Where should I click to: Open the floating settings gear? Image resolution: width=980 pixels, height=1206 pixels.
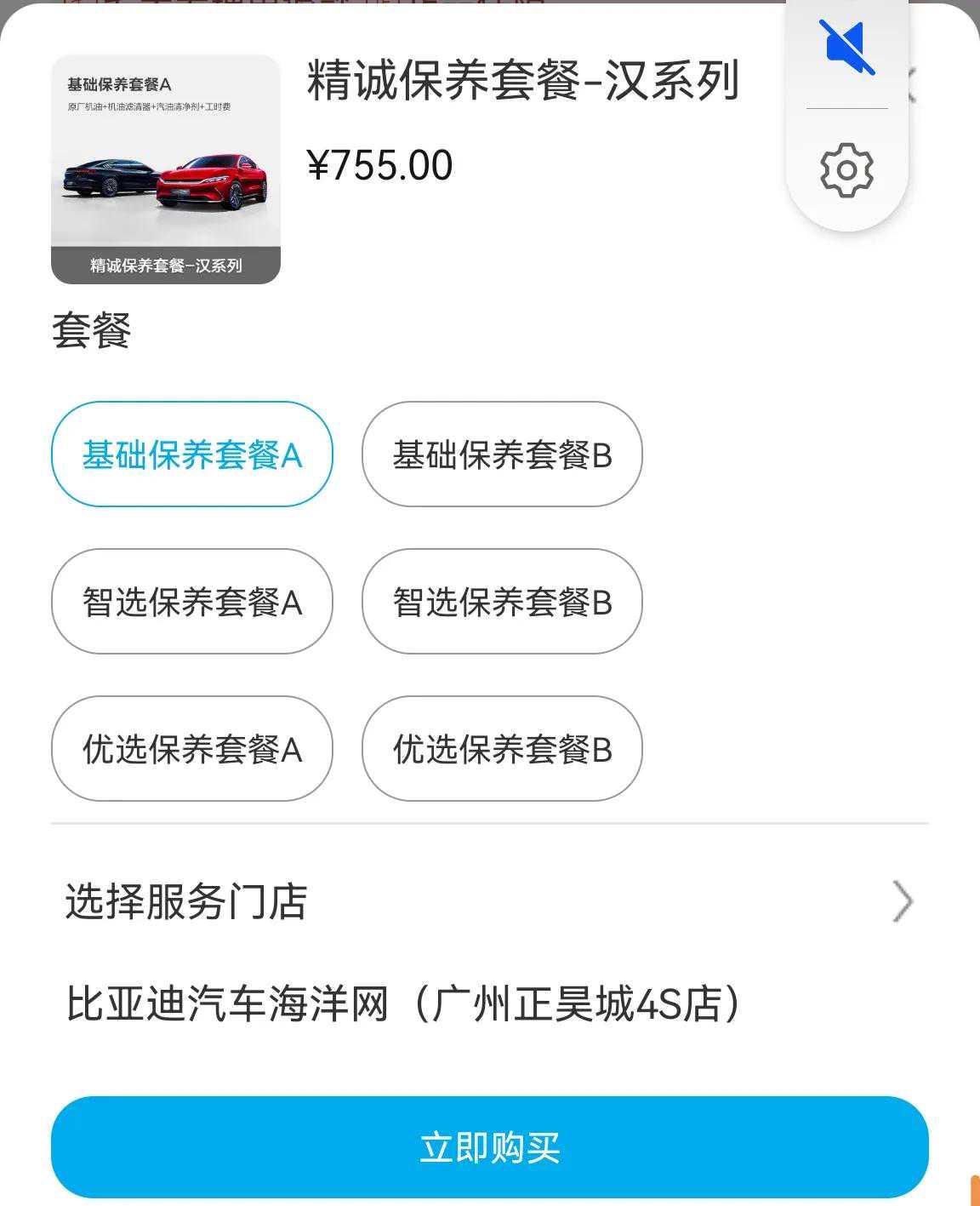(846, 170)
